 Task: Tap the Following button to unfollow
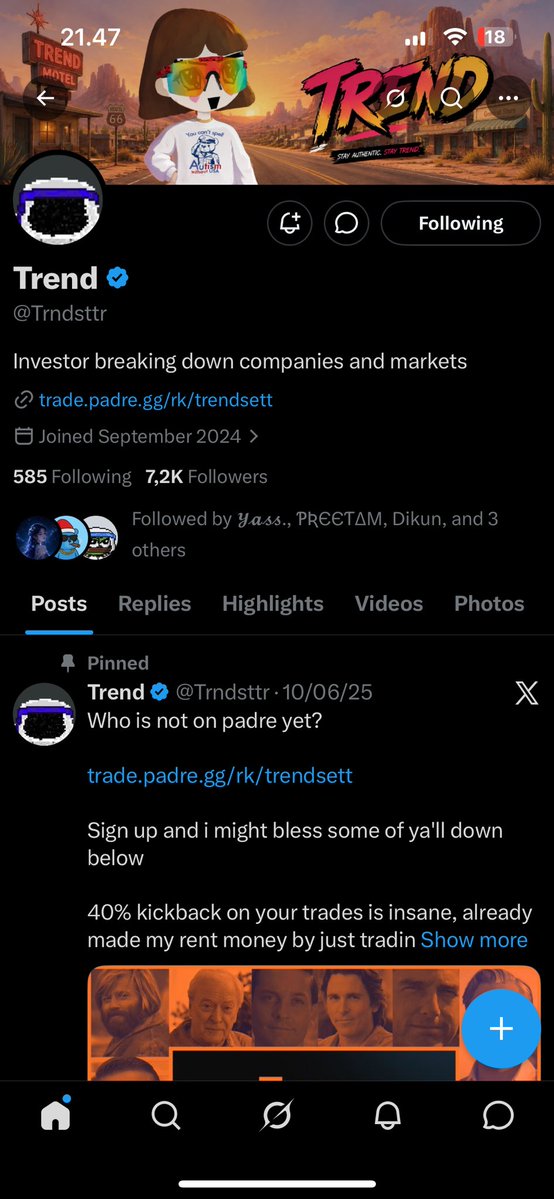tap(461, 223)
